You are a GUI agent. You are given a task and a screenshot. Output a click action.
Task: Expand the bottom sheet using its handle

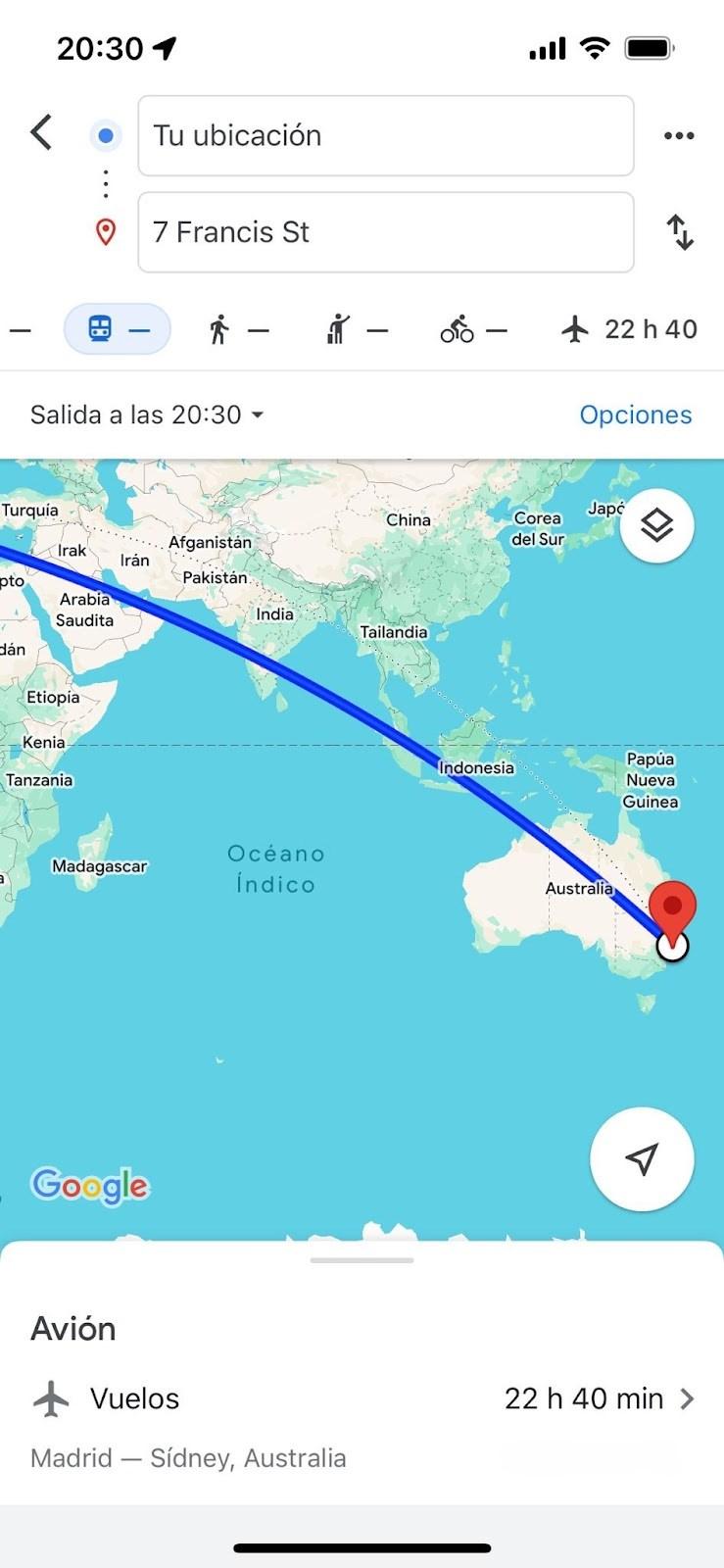[362, 1260]
